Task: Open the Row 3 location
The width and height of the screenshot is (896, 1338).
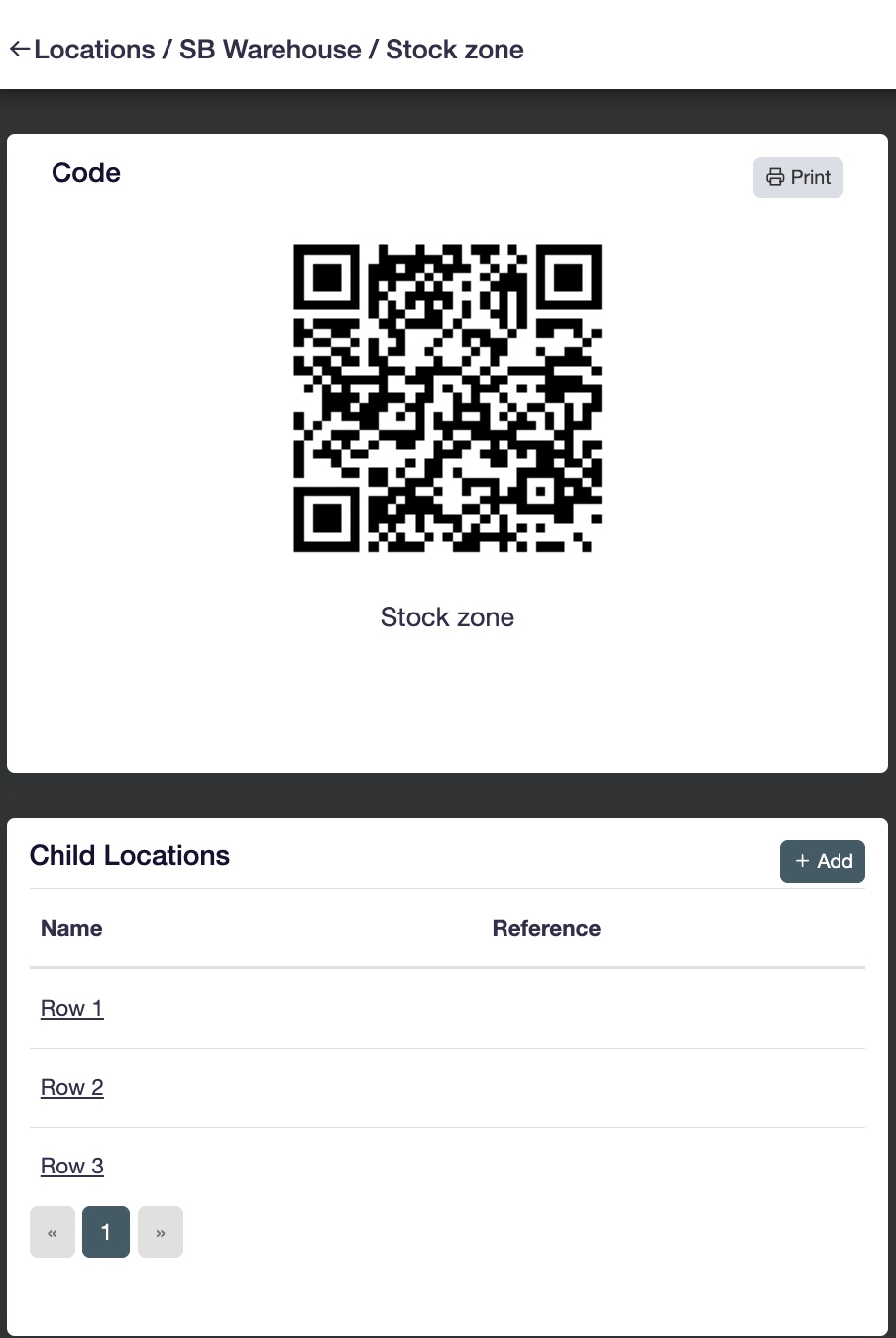Action: tap(71, 1166)
